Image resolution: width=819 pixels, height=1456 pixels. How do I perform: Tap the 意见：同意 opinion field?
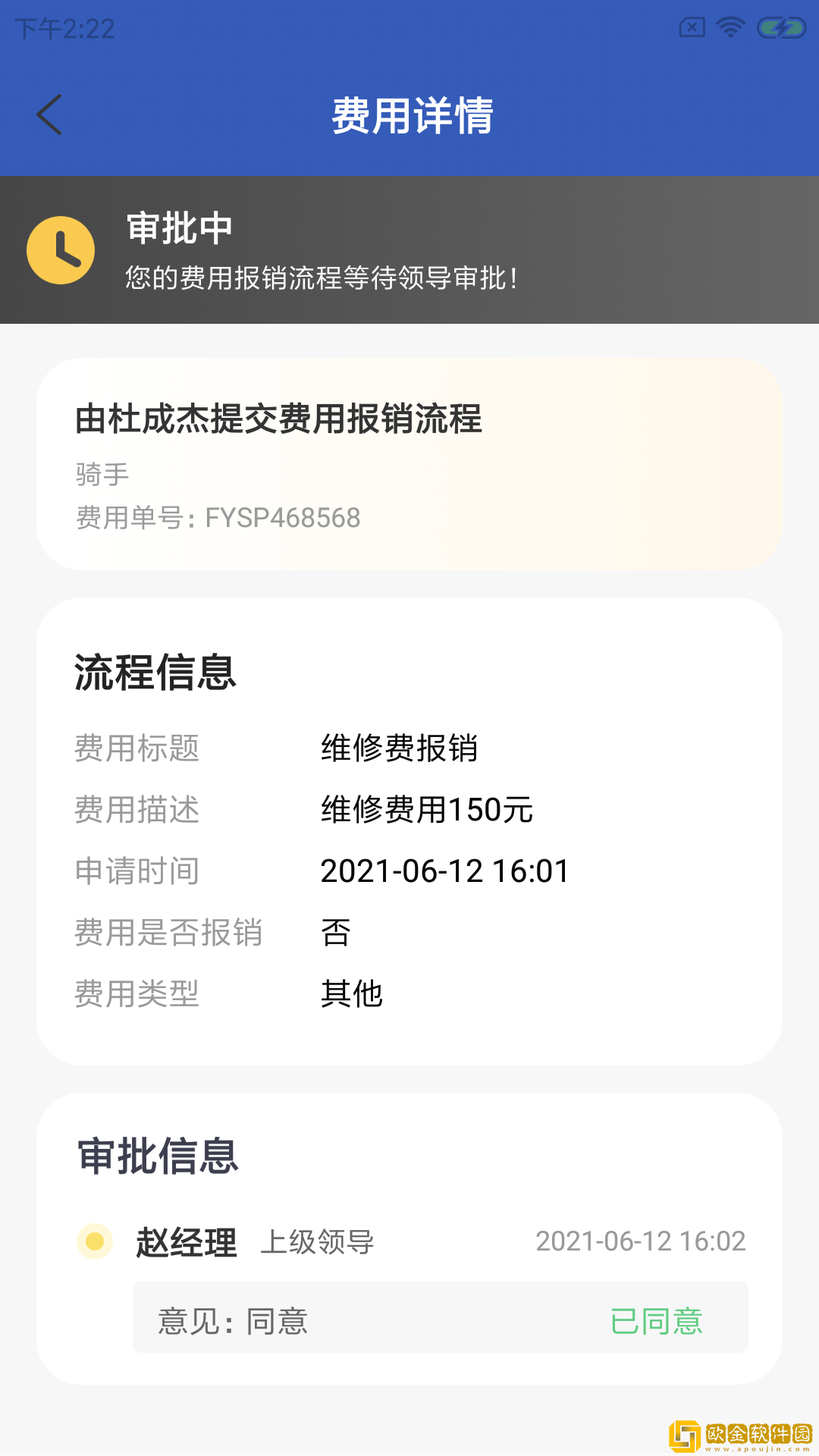[x=232, y=1319]
